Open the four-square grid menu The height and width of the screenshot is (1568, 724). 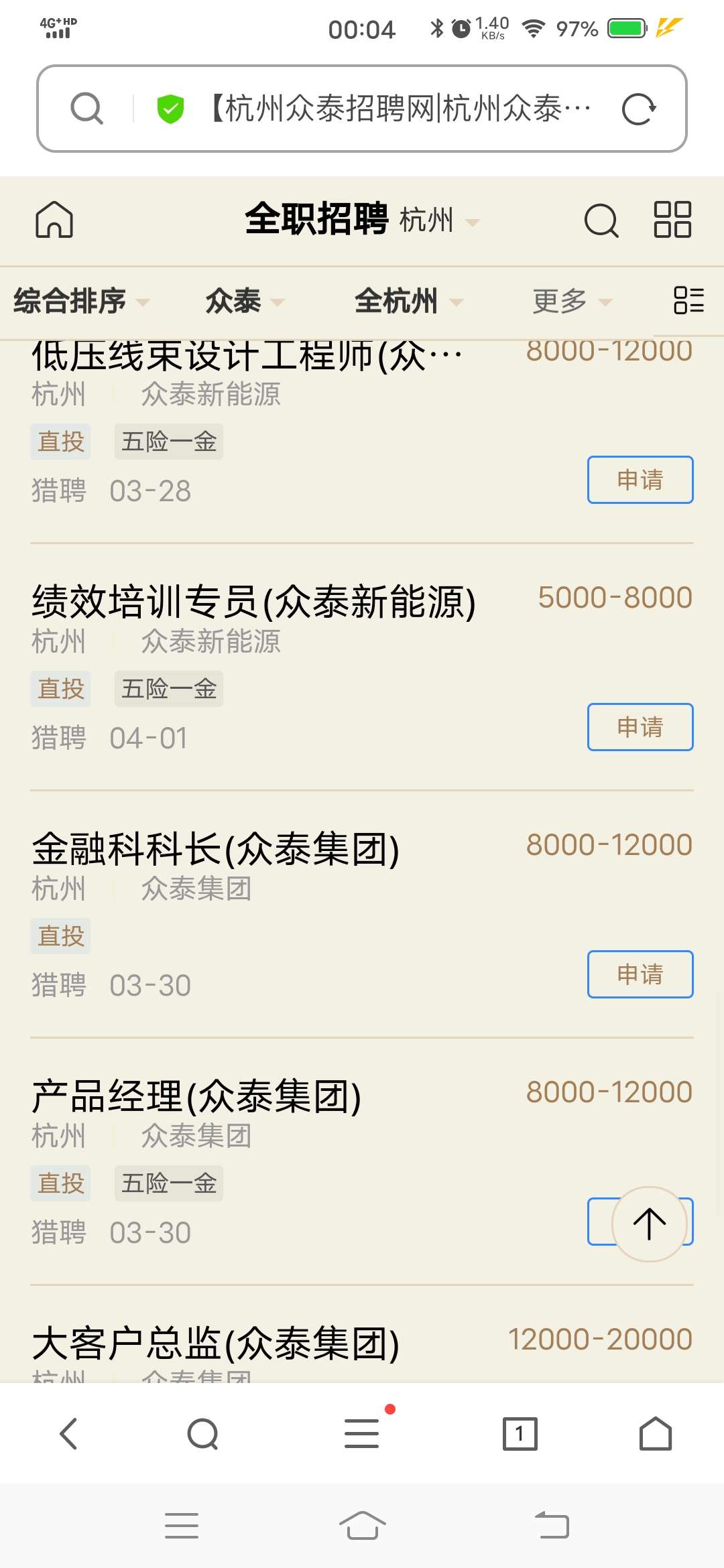coord(672,220)
